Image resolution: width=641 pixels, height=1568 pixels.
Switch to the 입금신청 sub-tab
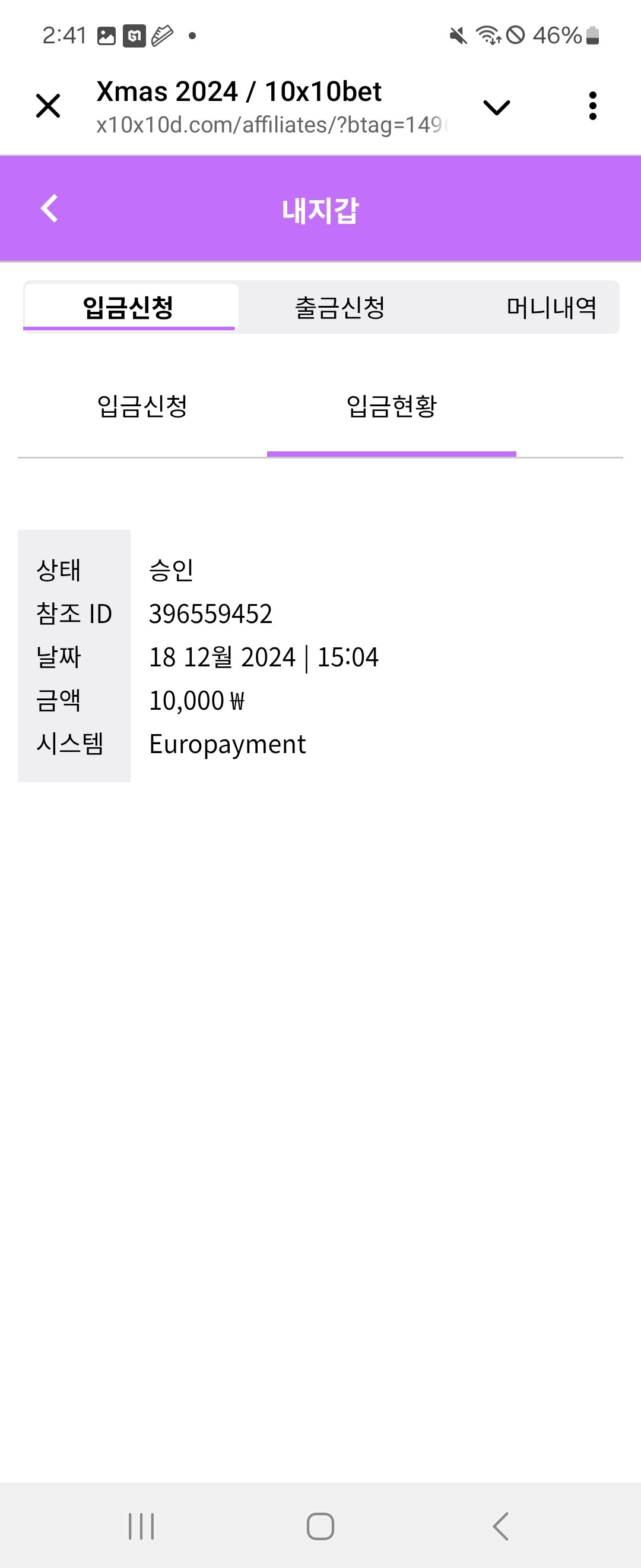pyautogui.click(x=142, y=406)
